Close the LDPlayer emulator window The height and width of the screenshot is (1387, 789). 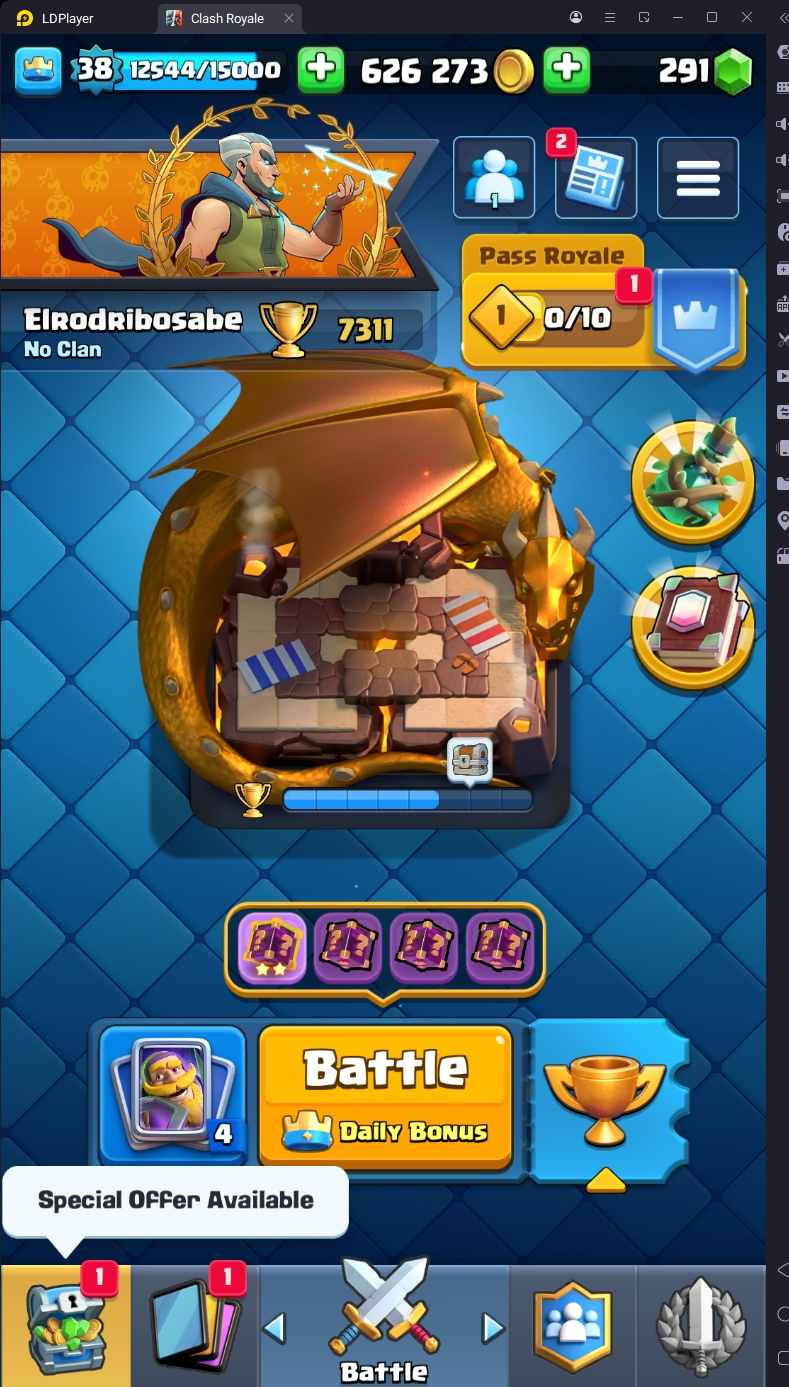(x=747, y=18)
